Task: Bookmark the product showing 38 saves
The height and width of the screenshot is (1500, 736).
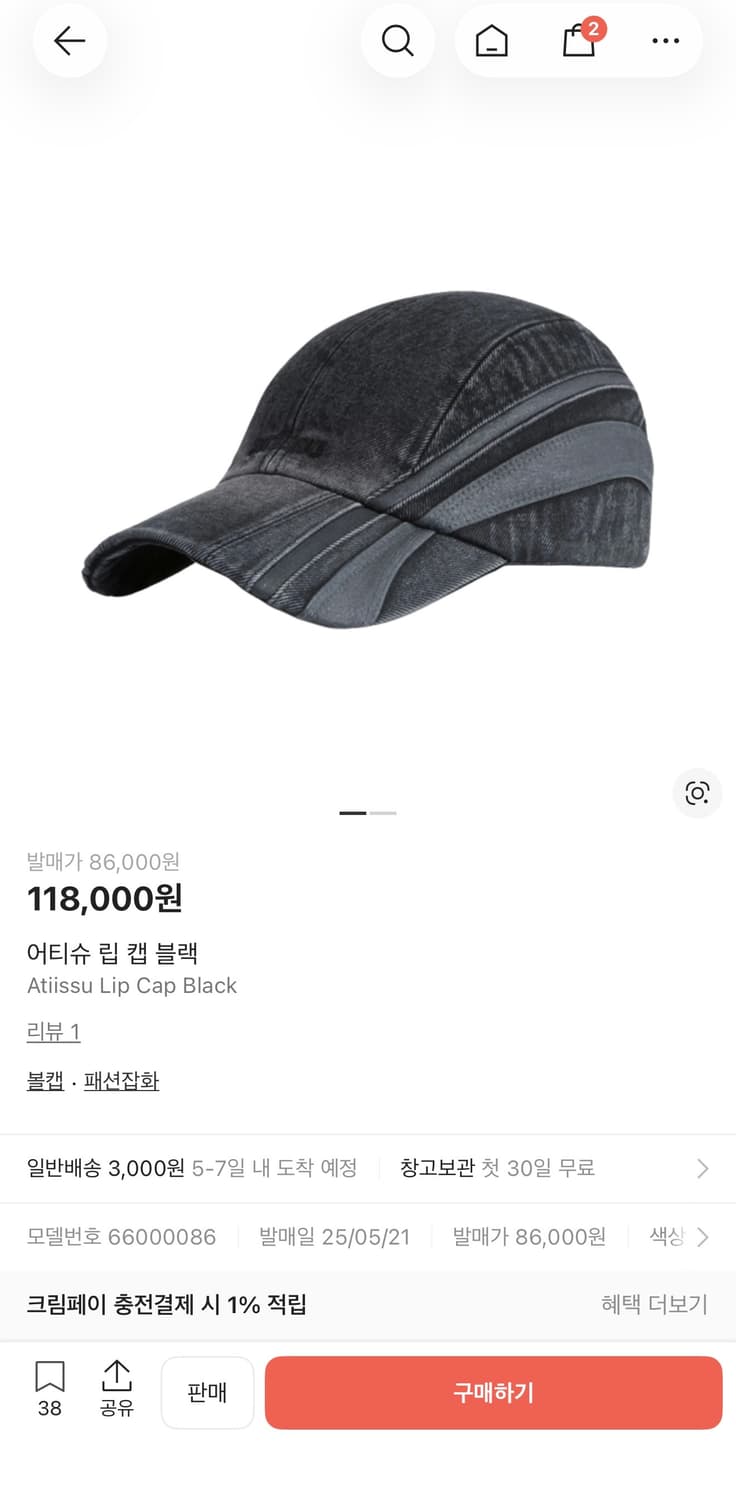Action: point(49,1391)
